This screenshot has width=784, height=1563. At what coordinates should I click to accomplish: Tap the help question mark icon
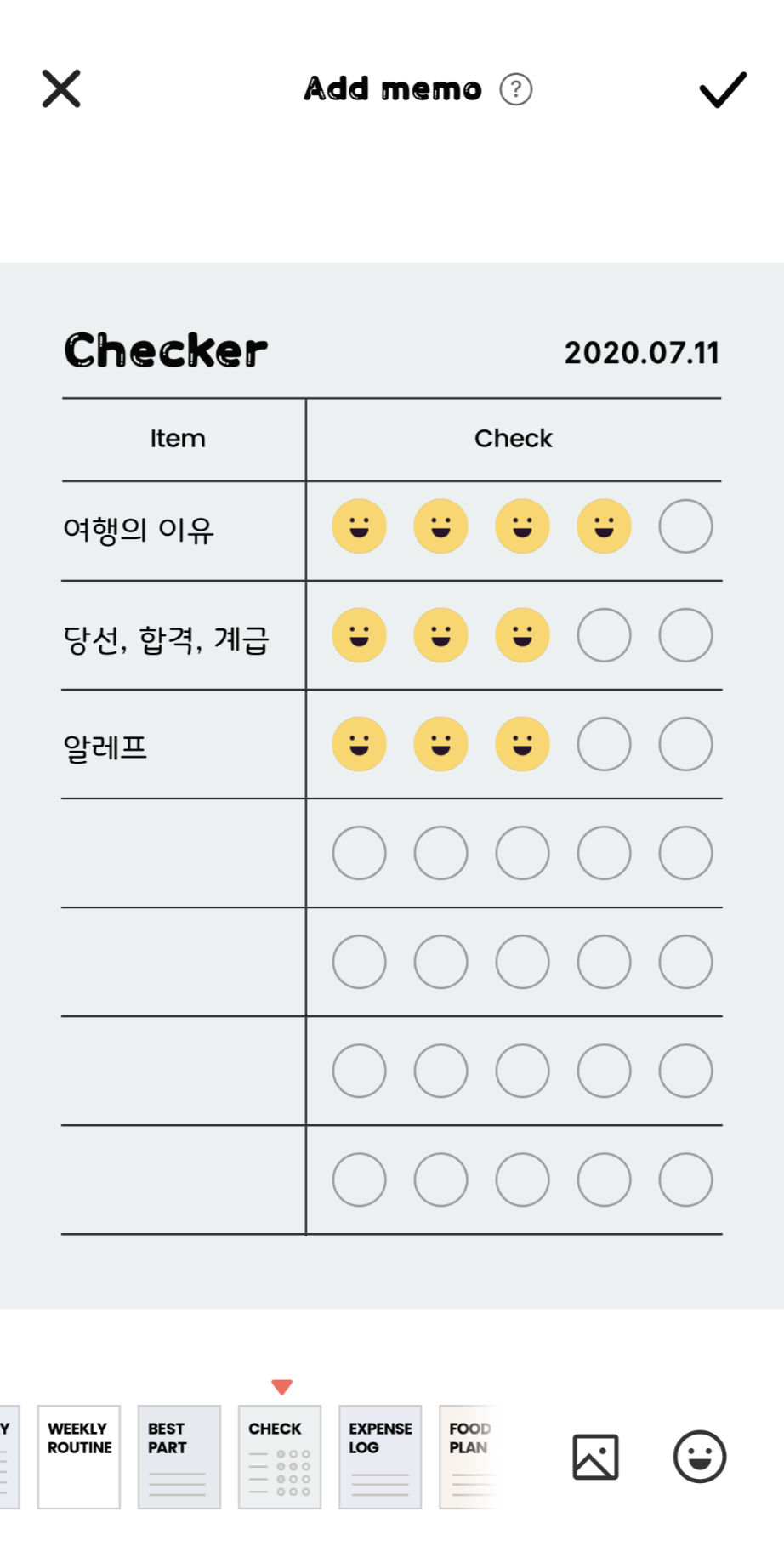point(515,88)
